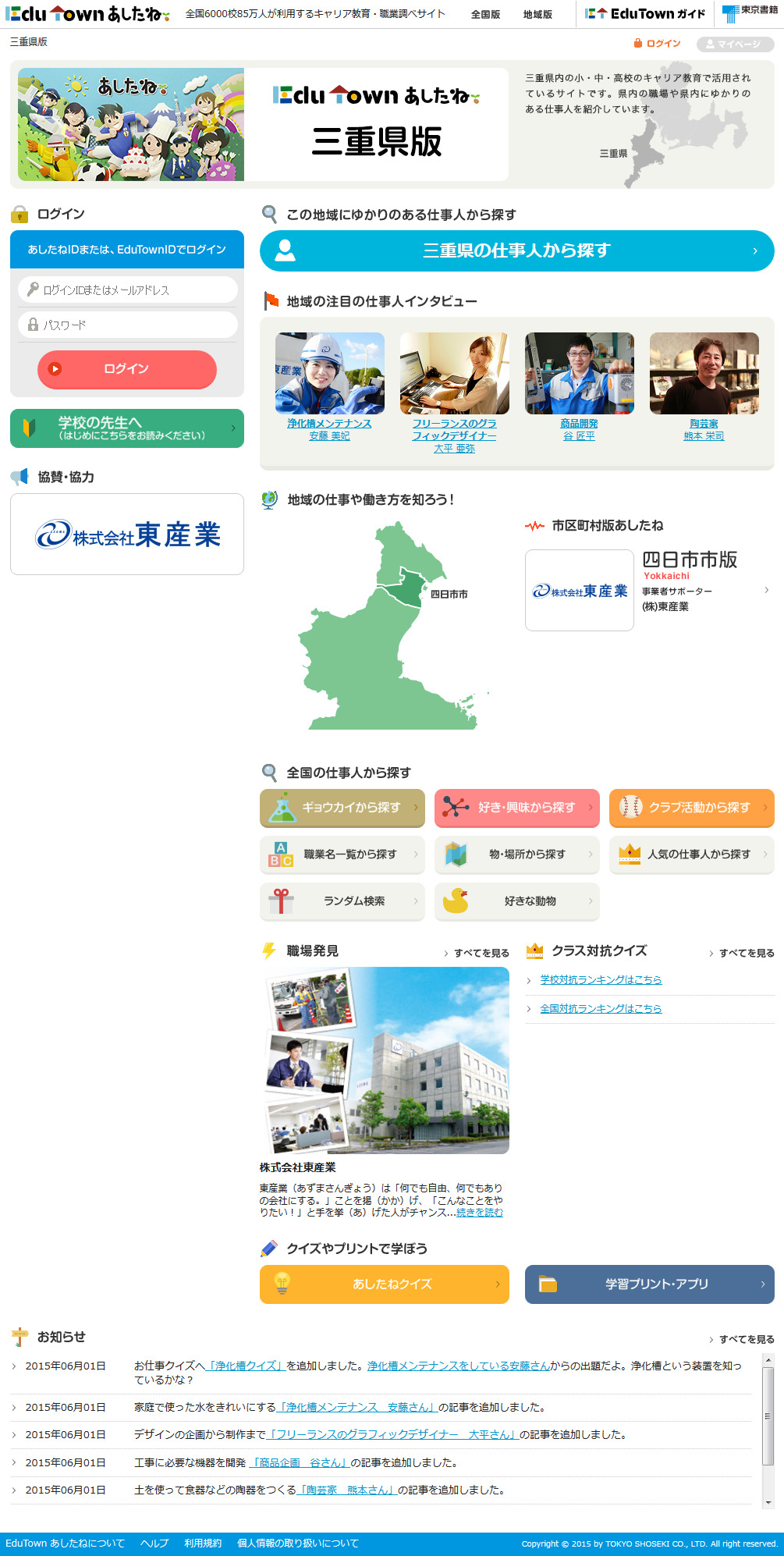Open あしたねクイズ
The image size is (784, 1556).
point(385,1284)
